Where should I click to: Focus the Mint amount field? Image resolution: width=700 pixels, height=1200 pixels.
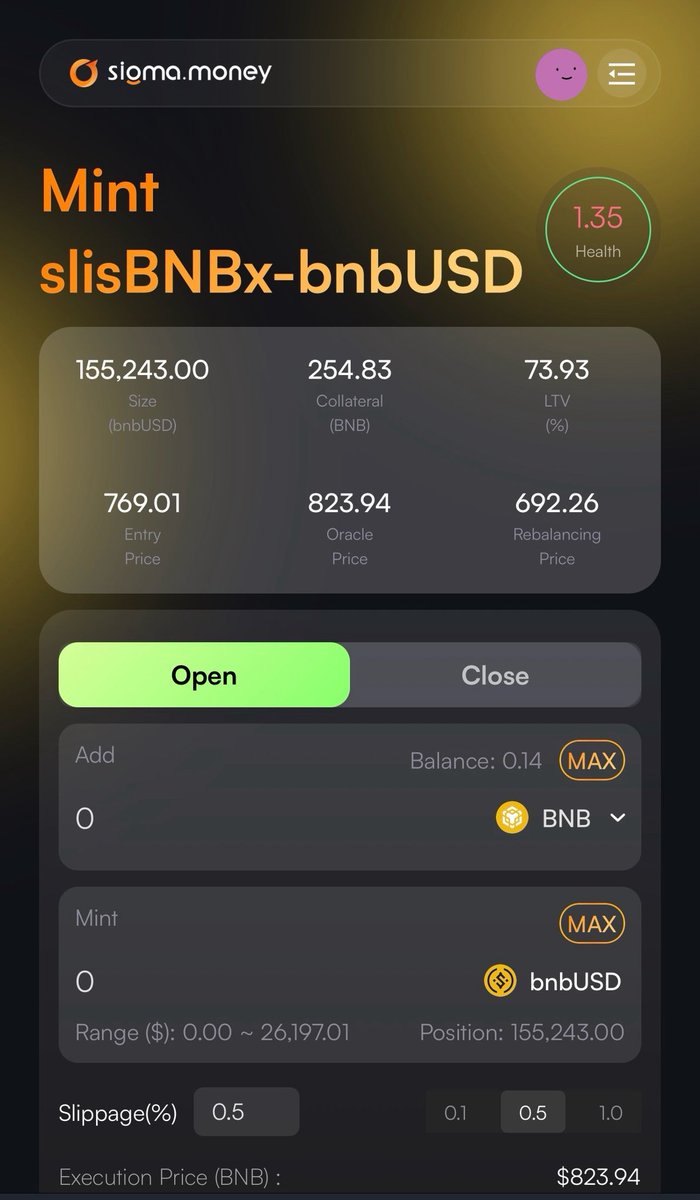coord(250,981)
